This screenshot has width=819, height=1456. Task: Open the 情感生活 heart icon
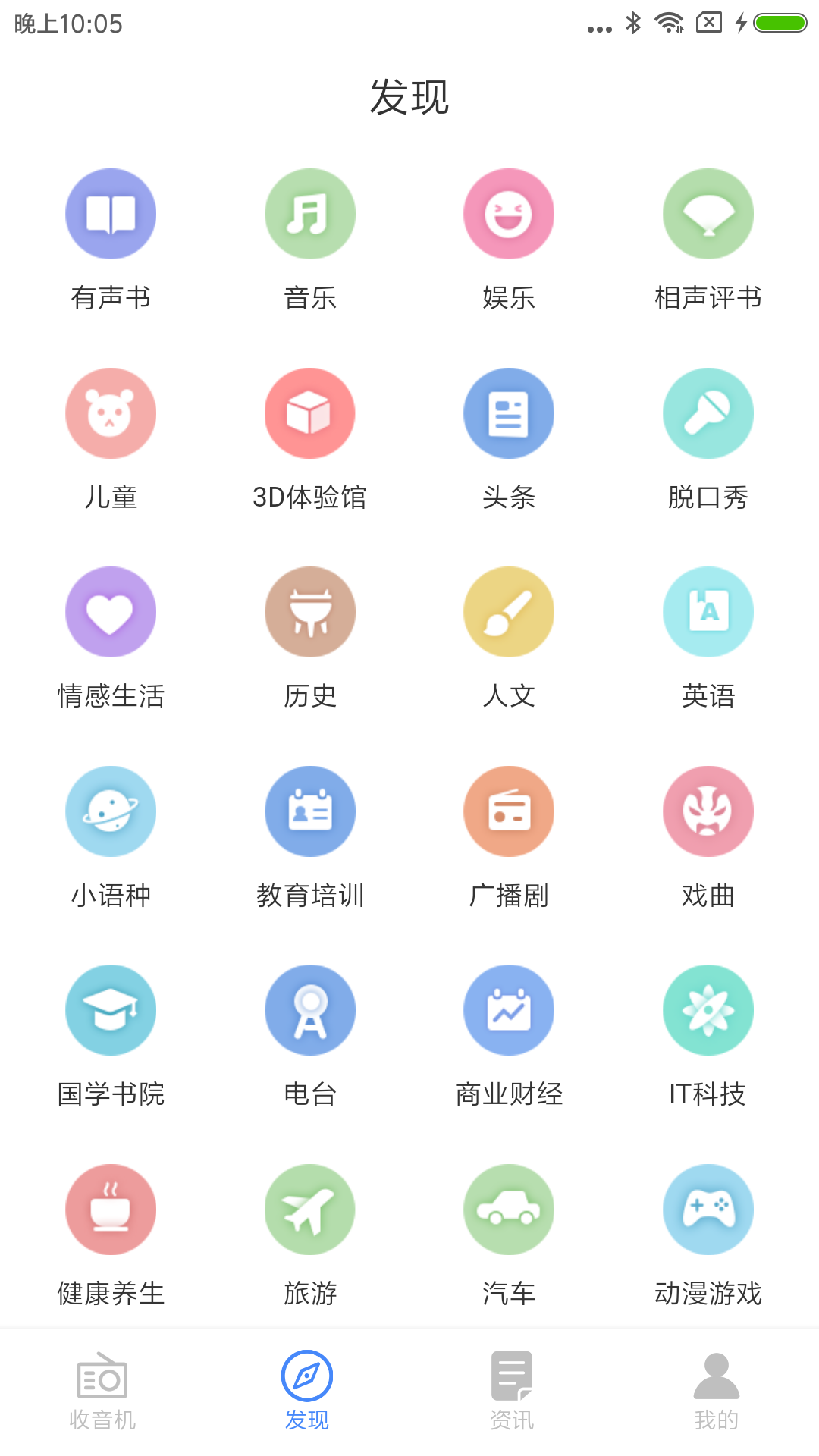point(111,612)
